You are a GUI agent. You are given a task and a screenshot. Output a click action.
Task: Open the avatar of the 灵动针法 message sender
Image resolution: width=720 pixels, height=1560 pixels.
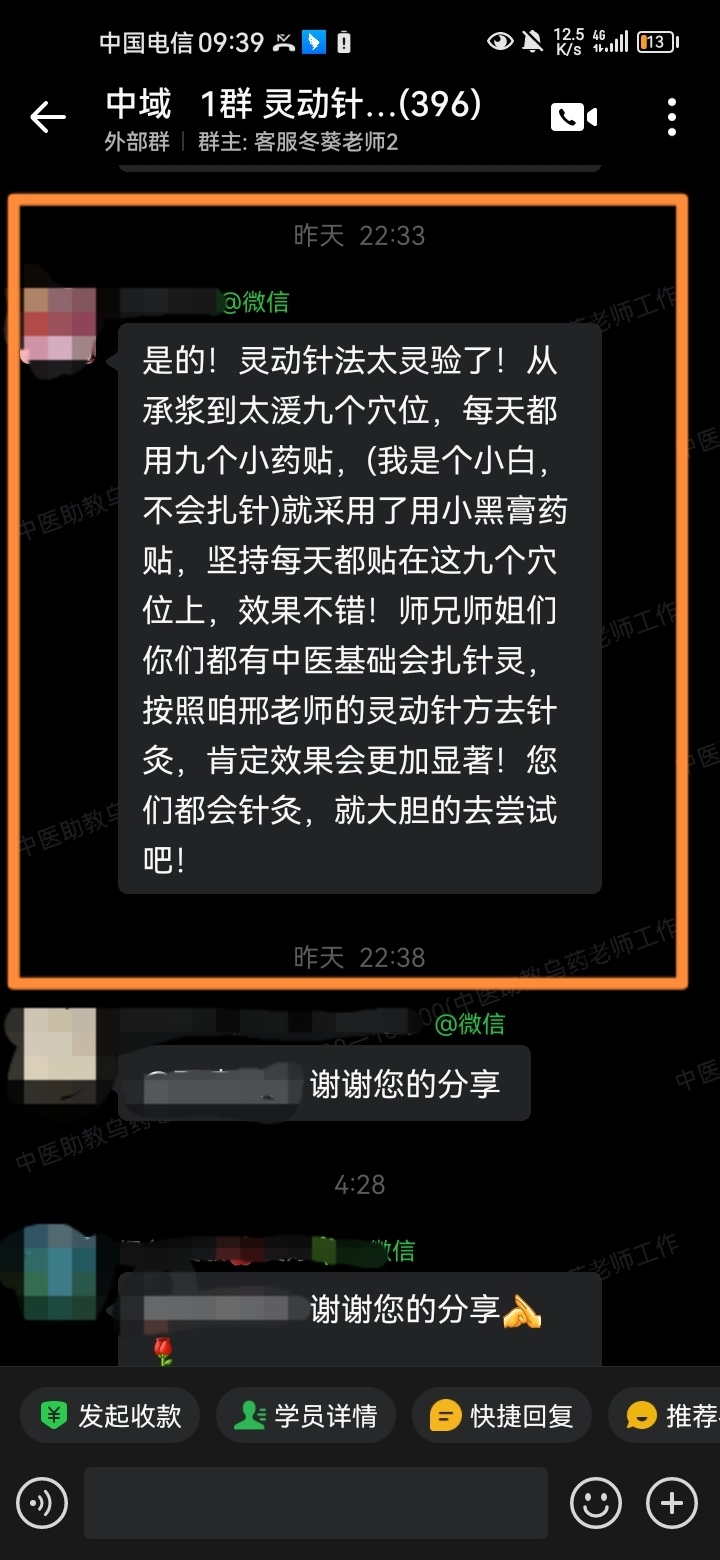[59, 324]
